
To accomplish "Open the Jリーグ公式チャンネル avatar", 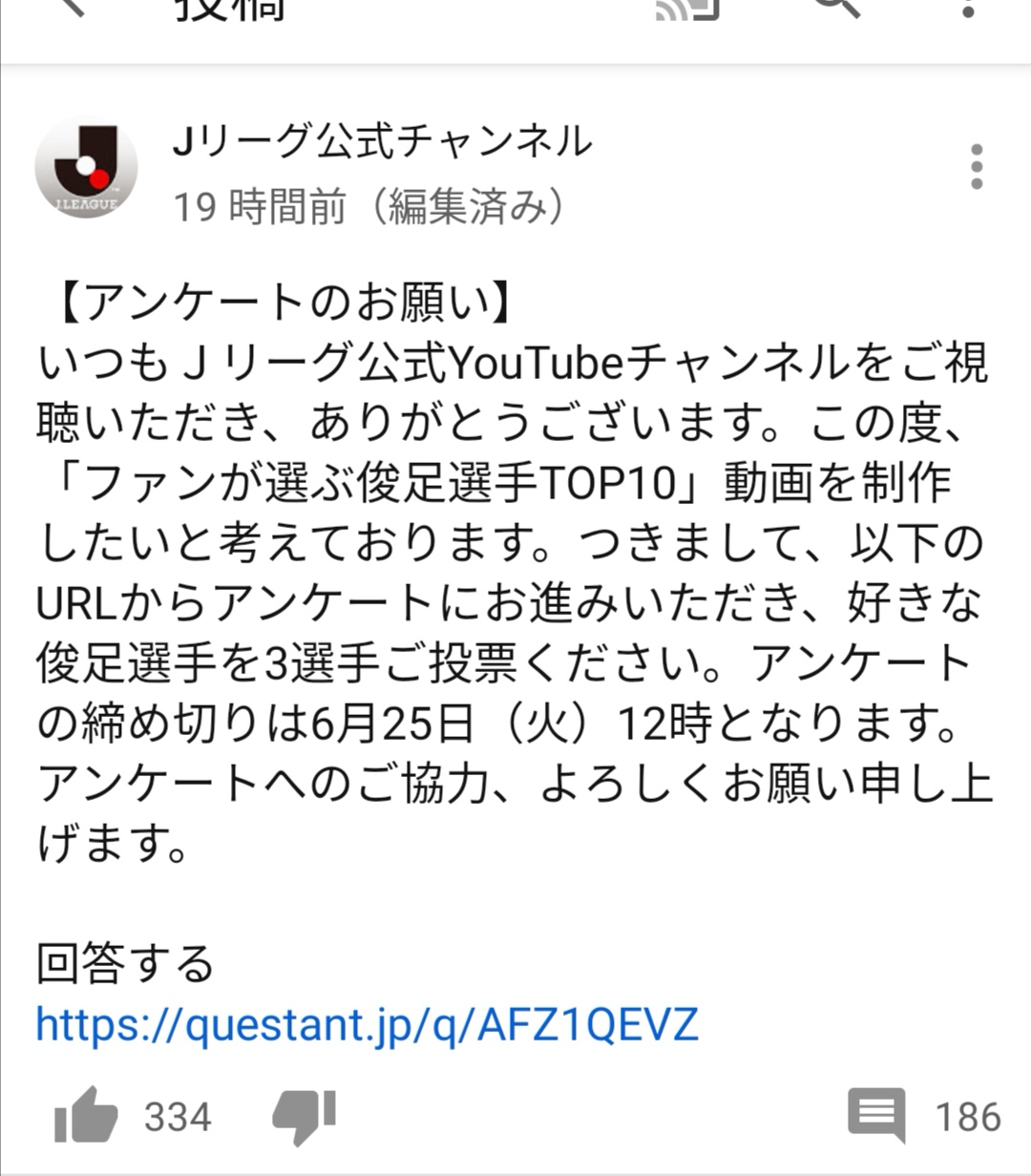I will pos(86,168).
